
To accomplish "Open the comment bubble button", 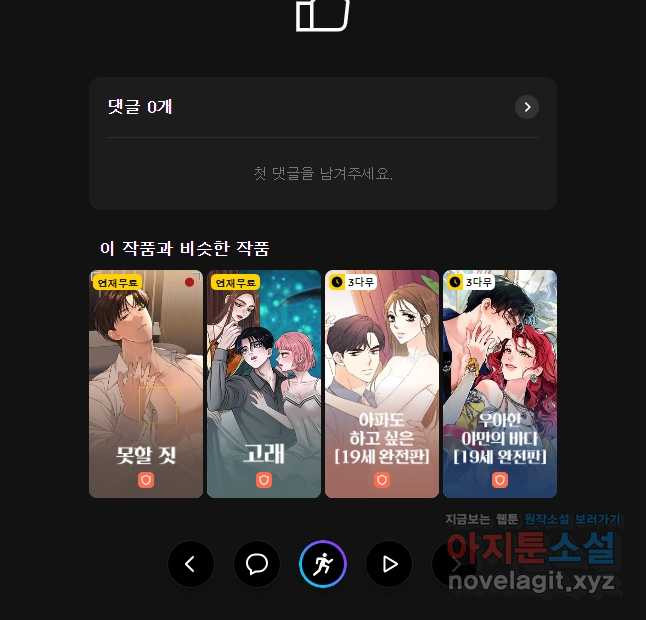I will pos(257,565).
